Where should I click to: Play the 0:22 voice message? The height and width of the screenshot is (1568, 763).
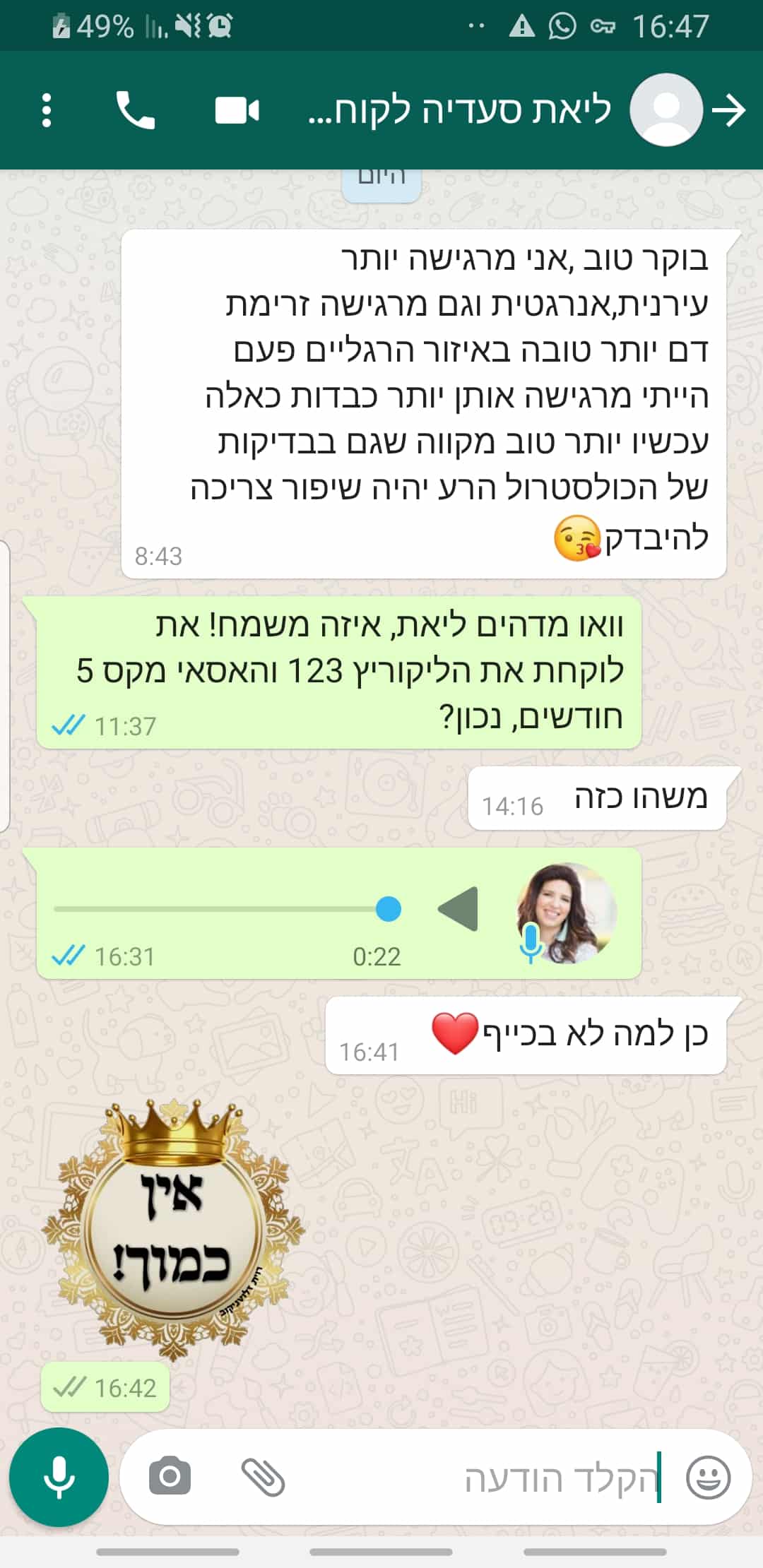tap(458, 909)
